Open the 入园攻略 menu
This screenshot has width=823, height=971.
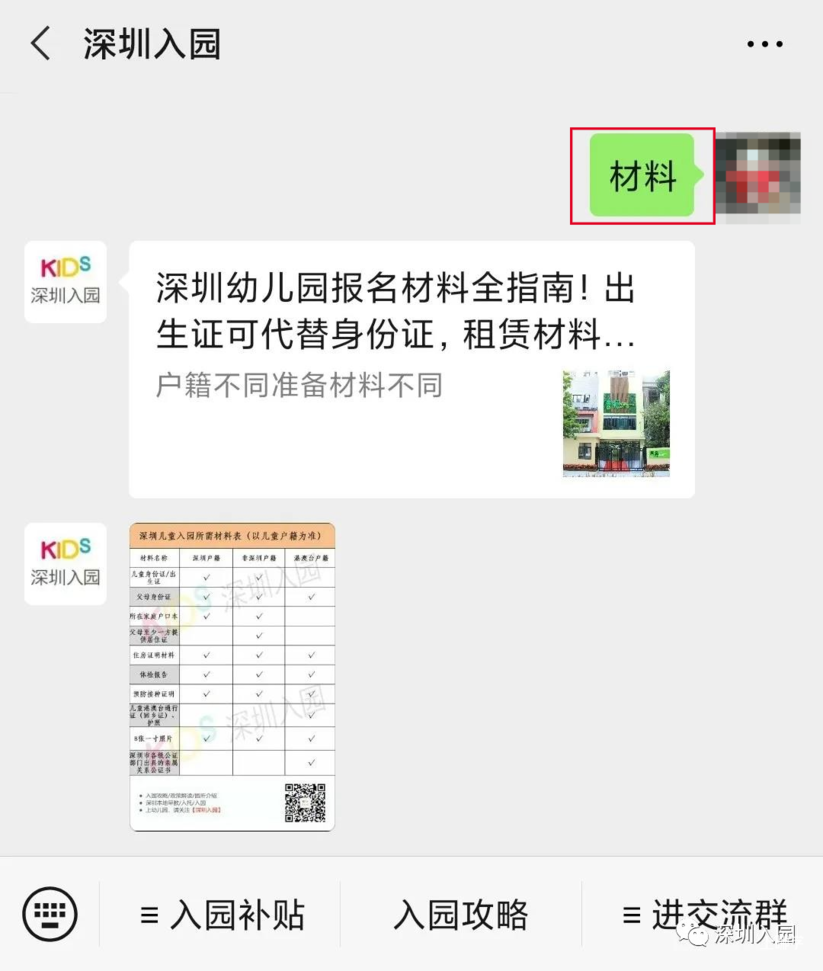point(460,914)
